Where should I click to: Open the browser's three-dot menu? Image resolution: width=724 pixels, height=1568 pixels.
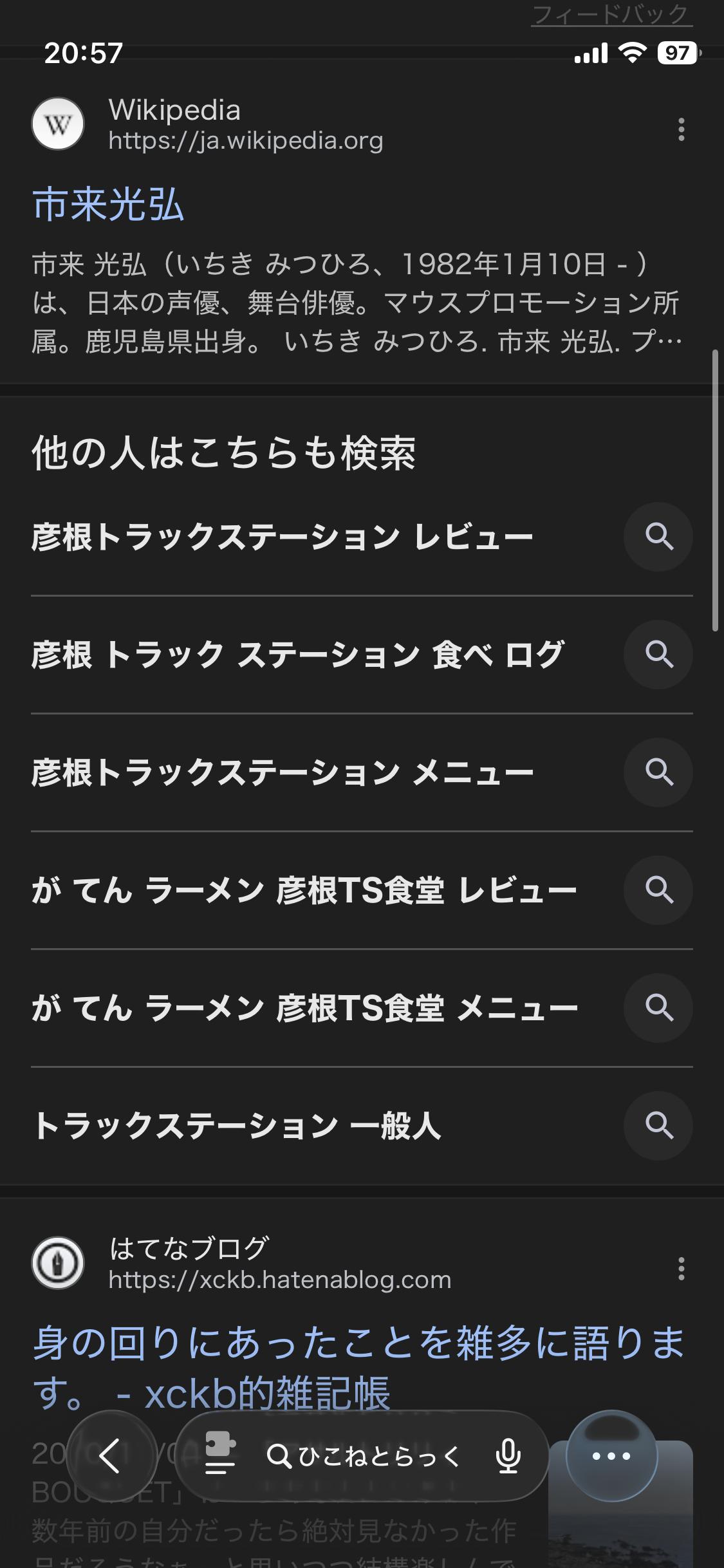point(611,1455)
